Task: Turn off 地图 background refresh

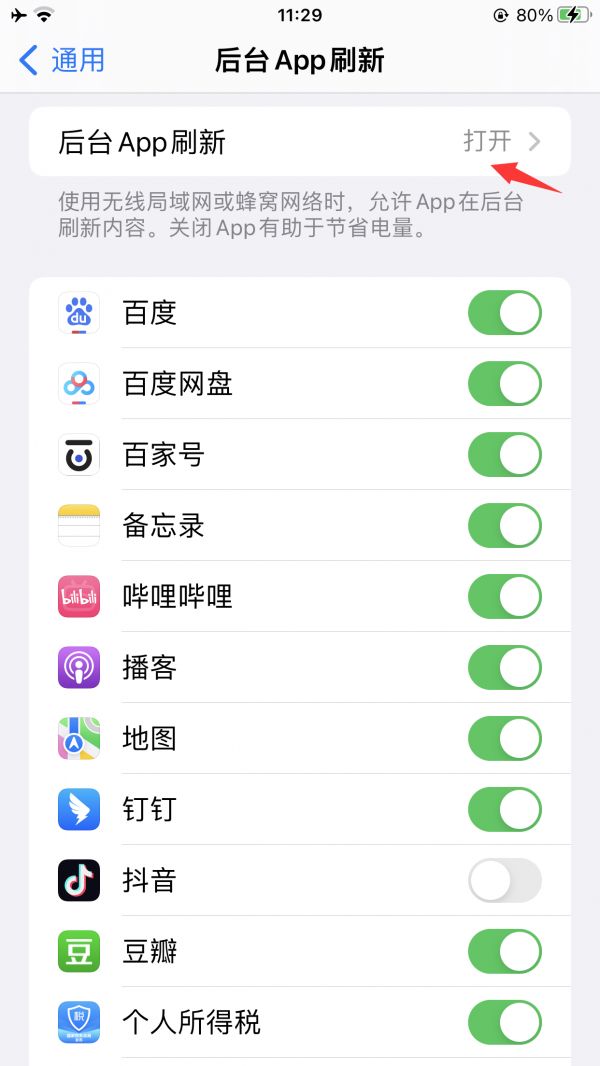Action: (504, 739)
